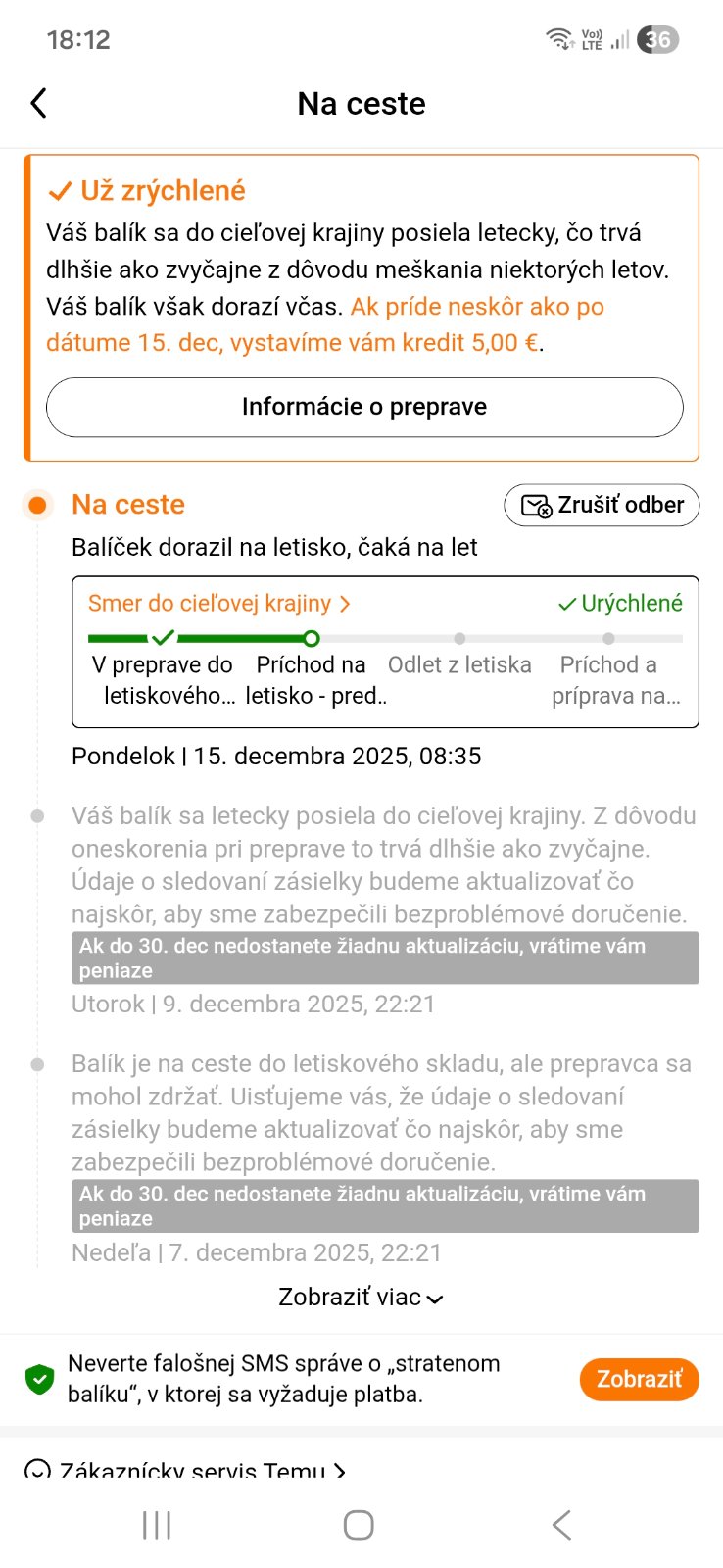Open Smer do cieľovej krajiny details
Viewport: 723px width, 1568px height.
219,603
